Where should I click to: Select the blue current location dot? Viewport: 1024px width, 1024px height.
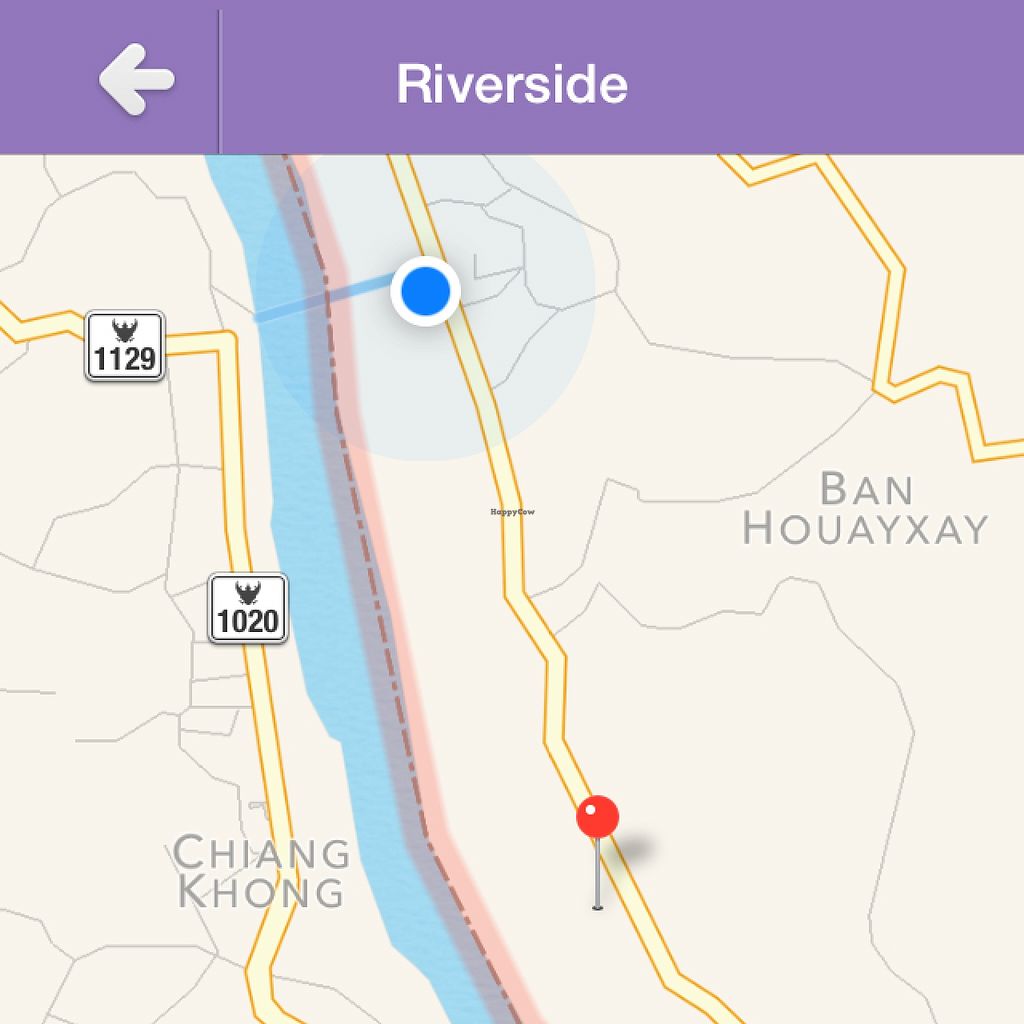[425, 291]
